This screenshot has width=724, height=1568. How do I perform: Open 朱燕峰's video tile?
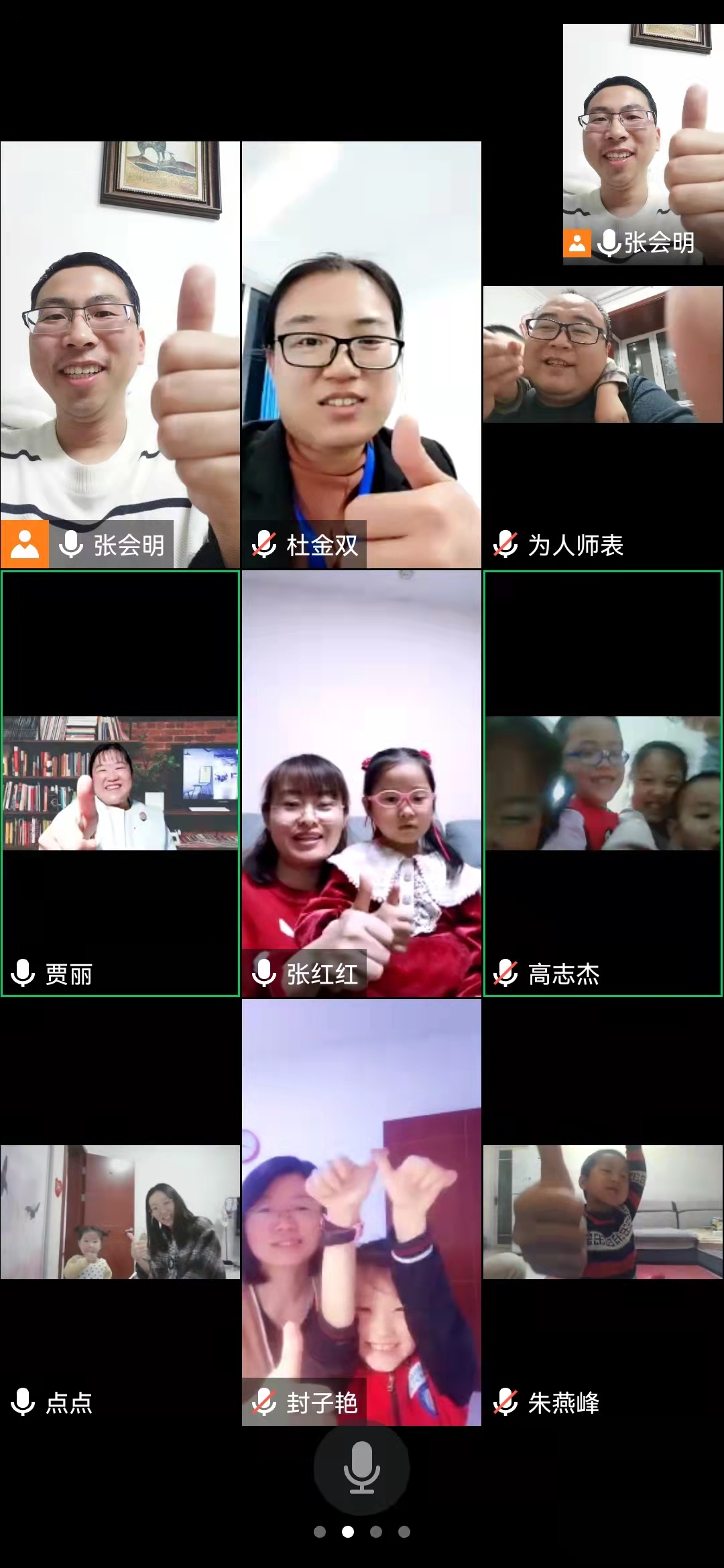[603, 1213]
